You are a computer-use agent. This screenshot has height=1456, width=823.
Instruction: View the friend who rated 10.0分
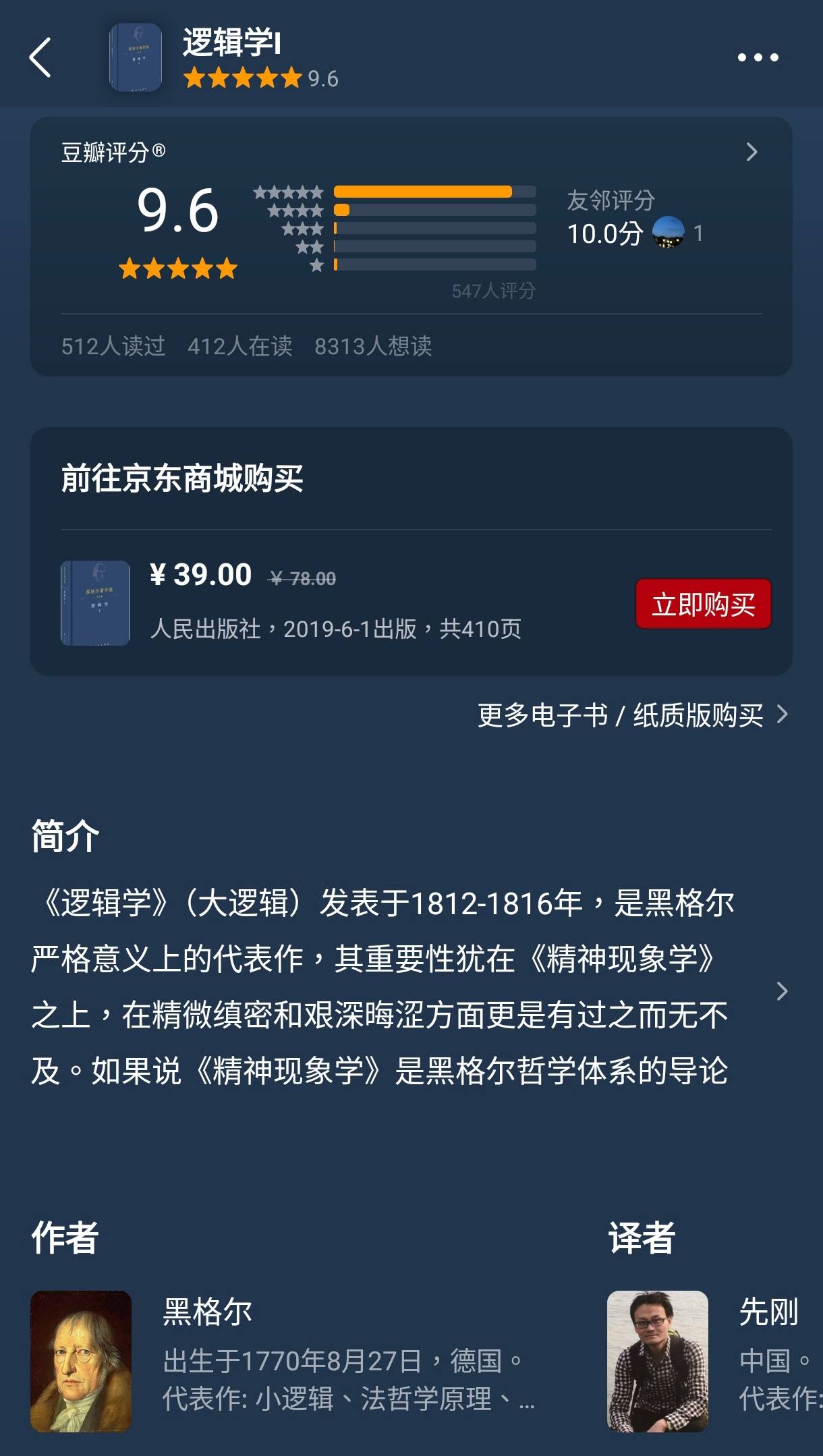[668, 233]
